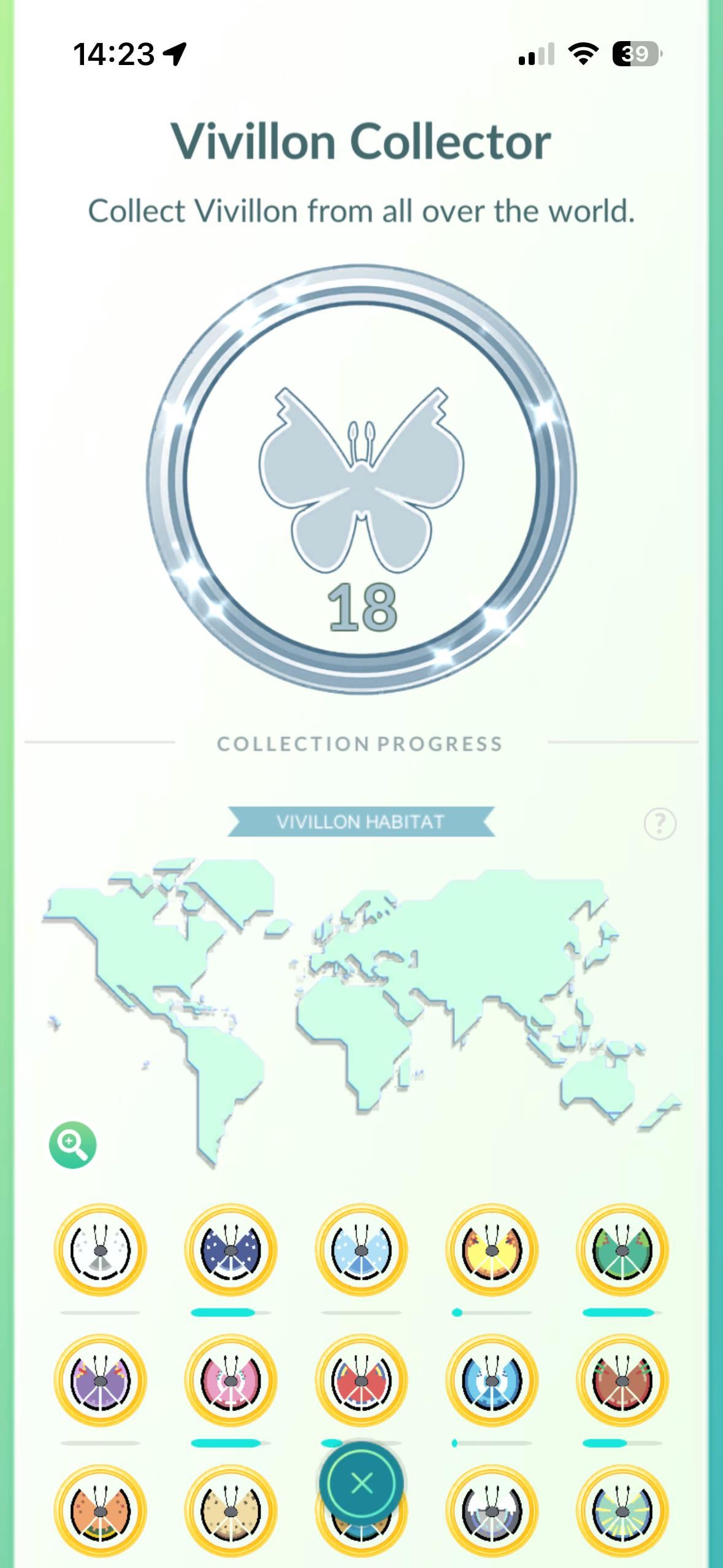723x1568 pixels.
Task: View the red Vivillon pattern badge
Action: click(361, 1380)
